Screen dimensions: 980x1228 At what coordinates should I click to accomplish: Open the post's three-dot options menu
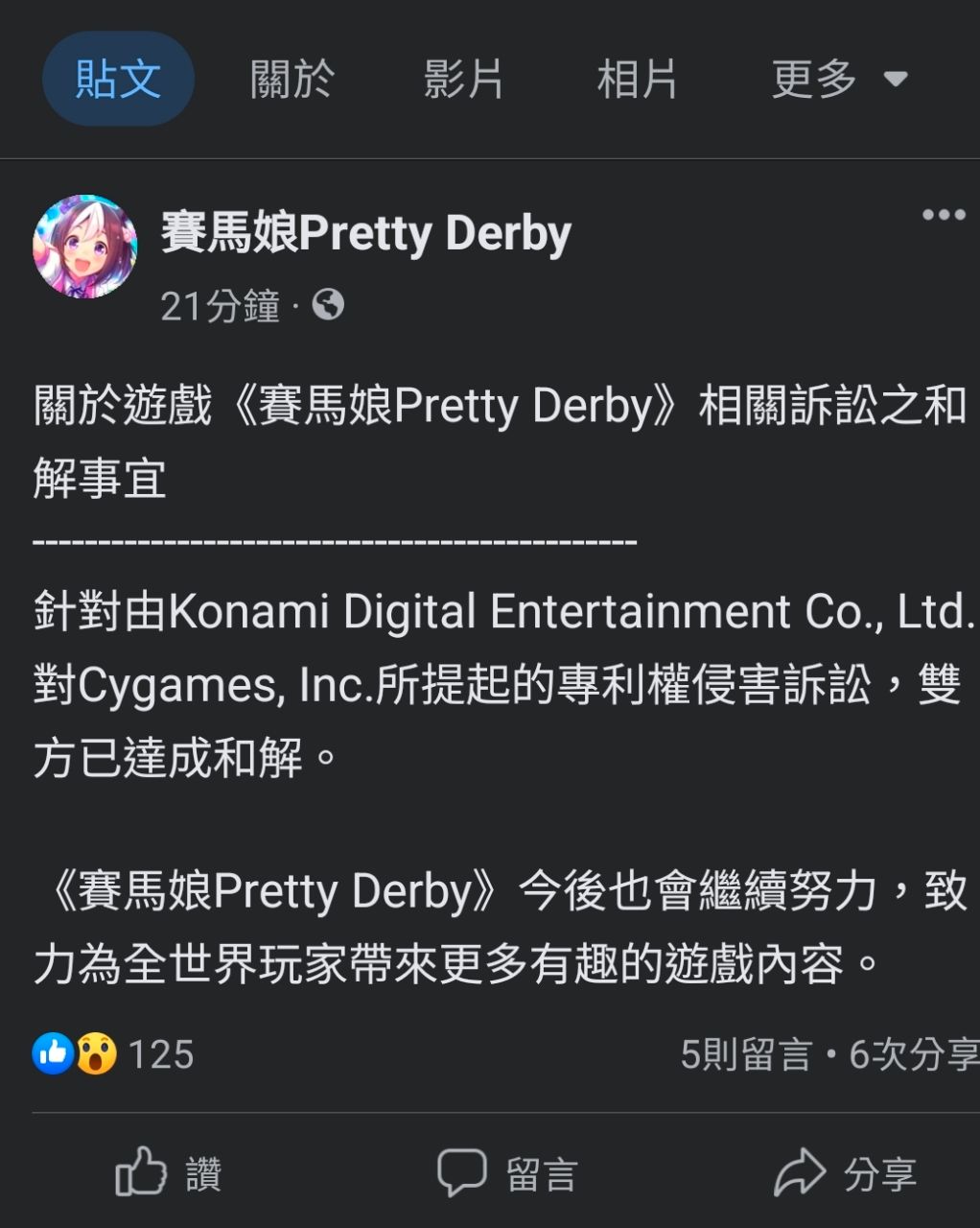click(943, 215)
